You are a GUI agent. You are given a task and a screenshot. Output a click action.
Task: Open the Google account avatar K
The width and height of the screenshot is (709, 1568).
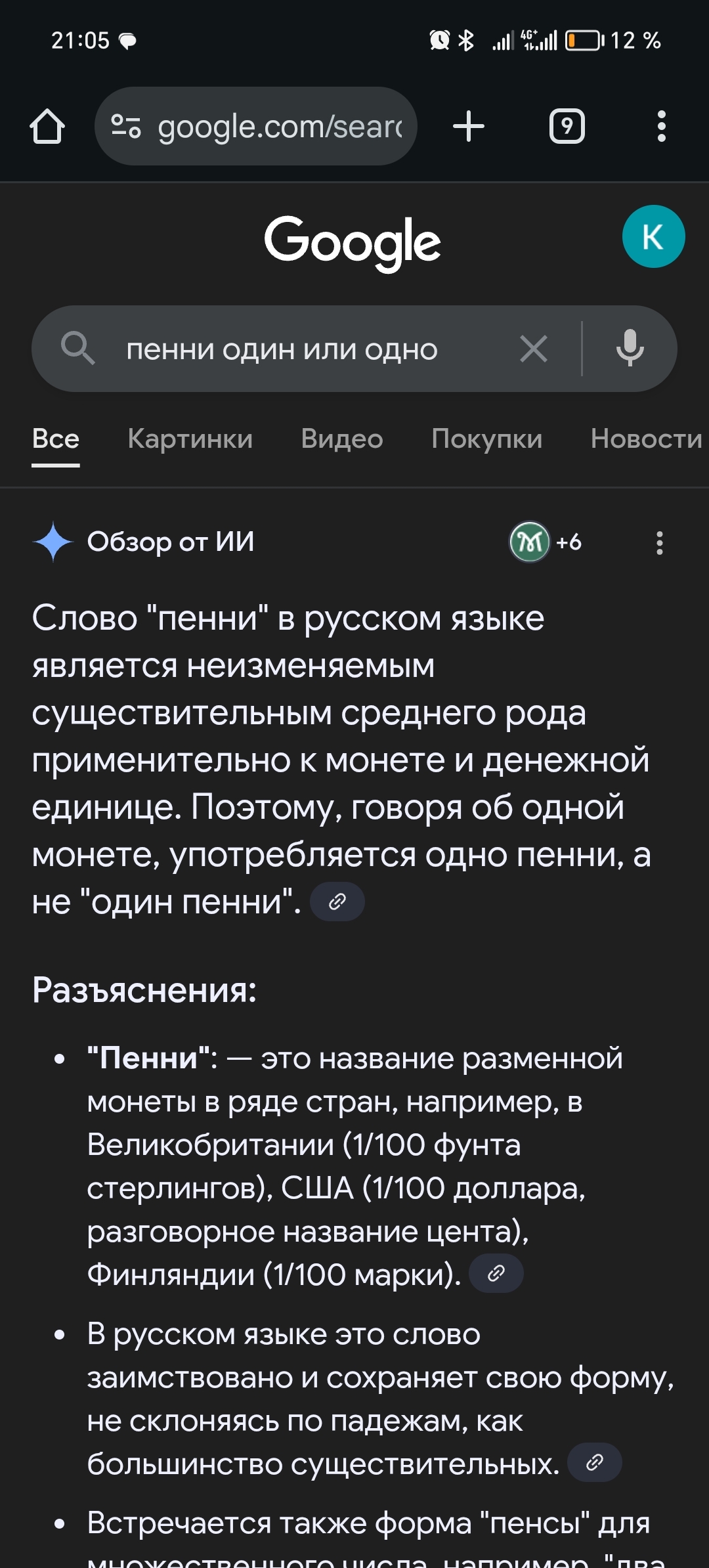pos(653,236)
